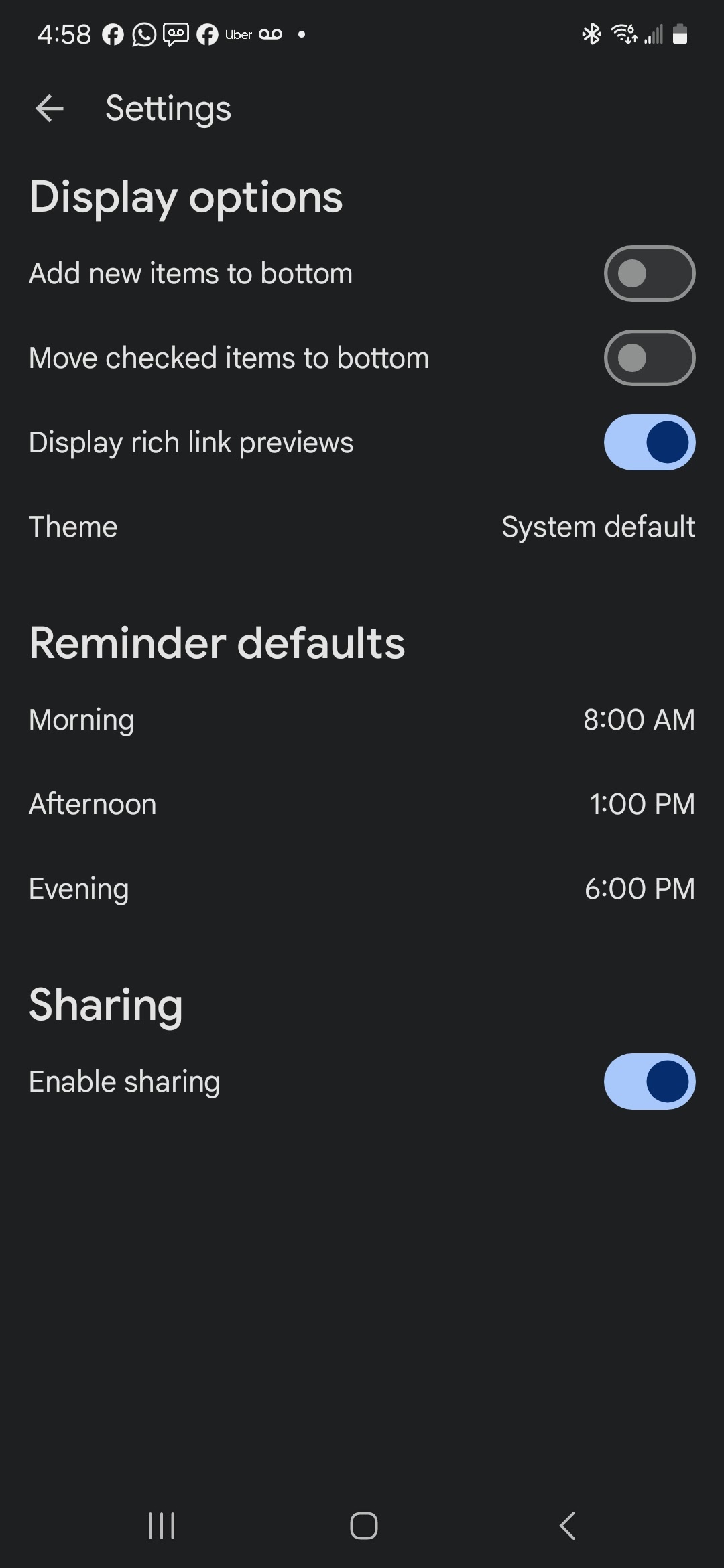Change the Afternoon reminder time
Viewport: 724px width, 1568px height.
[362, 804]
